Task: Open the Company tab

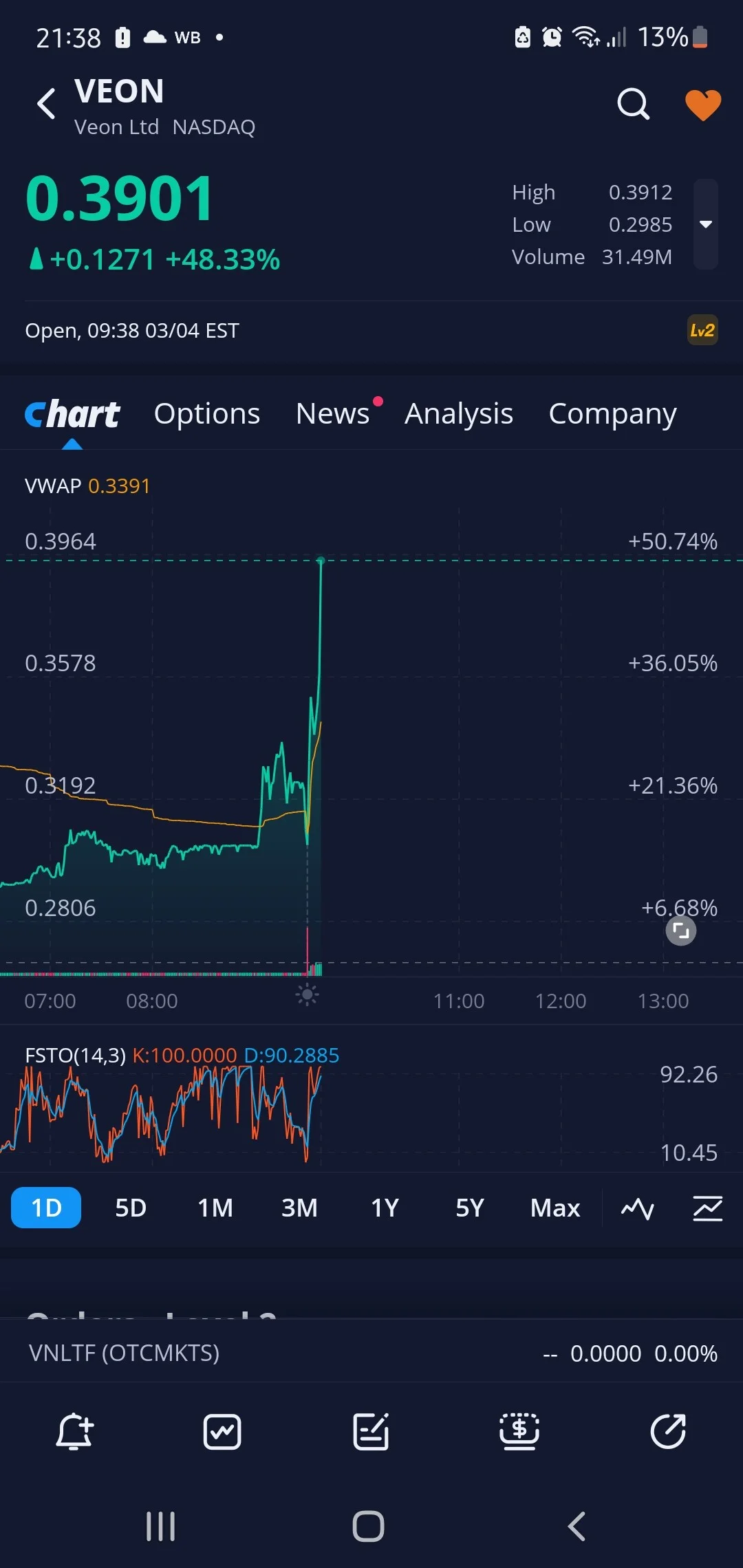Action: [x=612, y=414]
